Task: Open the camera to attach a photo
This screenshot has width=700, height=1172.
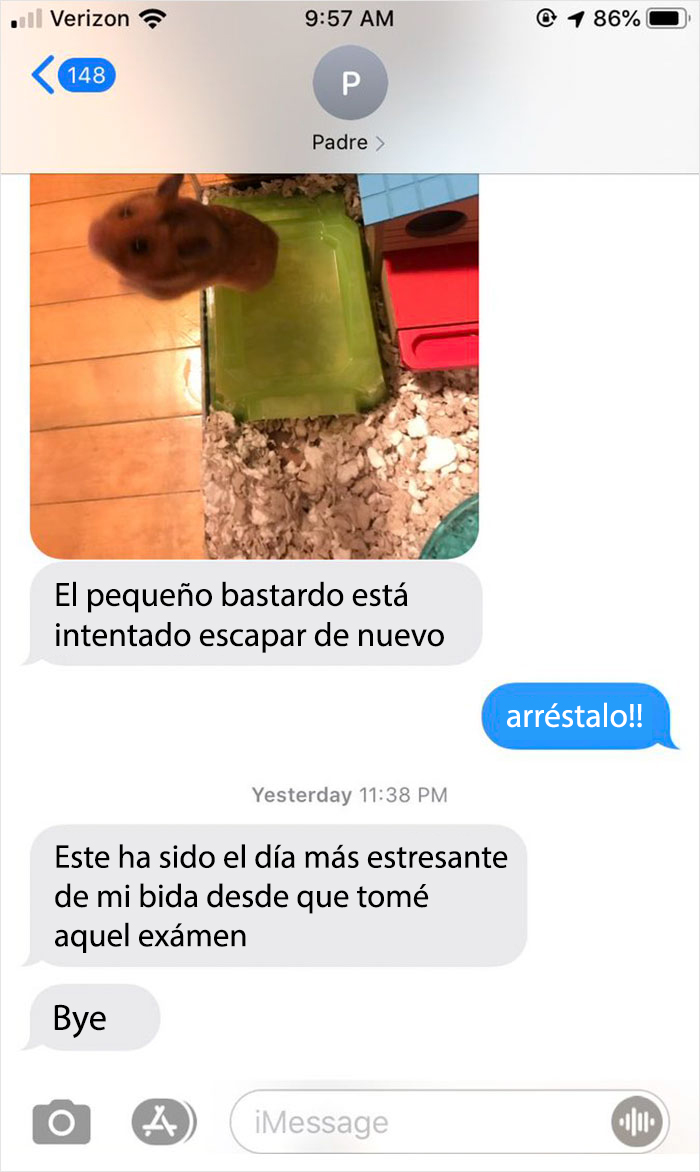Action: pyautogui.click(x=61, y=1122)
